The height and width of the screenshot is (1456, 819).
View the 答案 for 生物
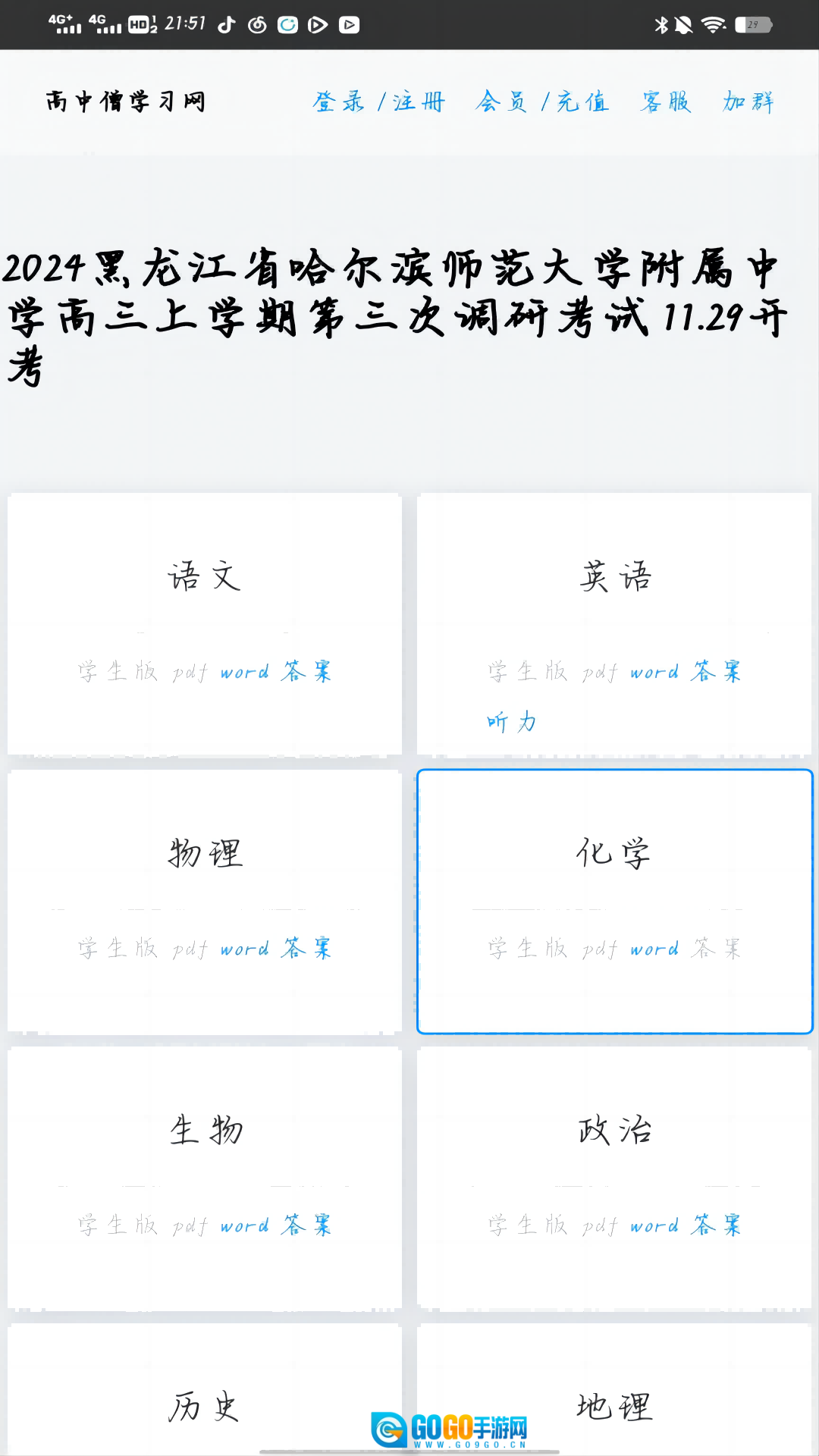point(306,1225)
